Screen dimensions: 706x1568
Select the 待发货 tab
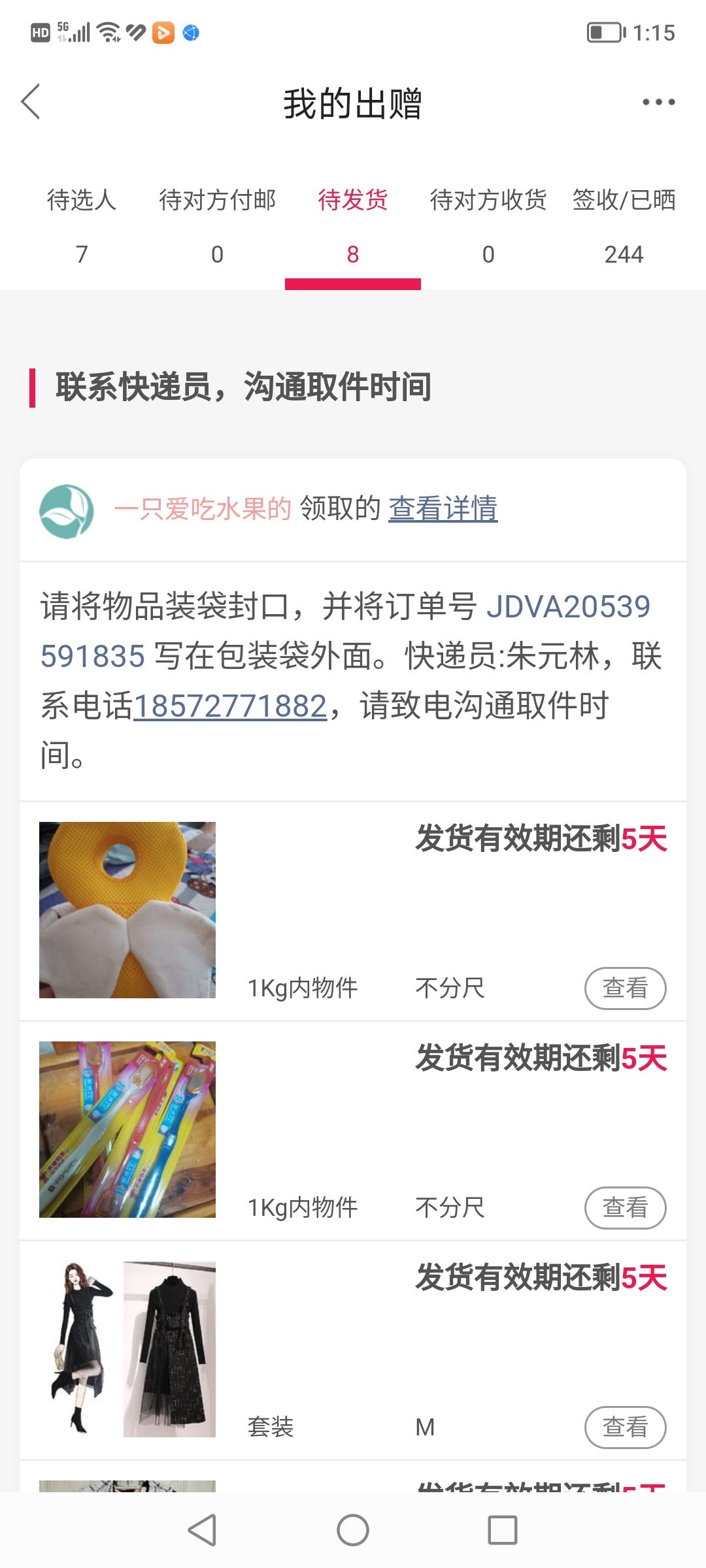pos(353,227)
